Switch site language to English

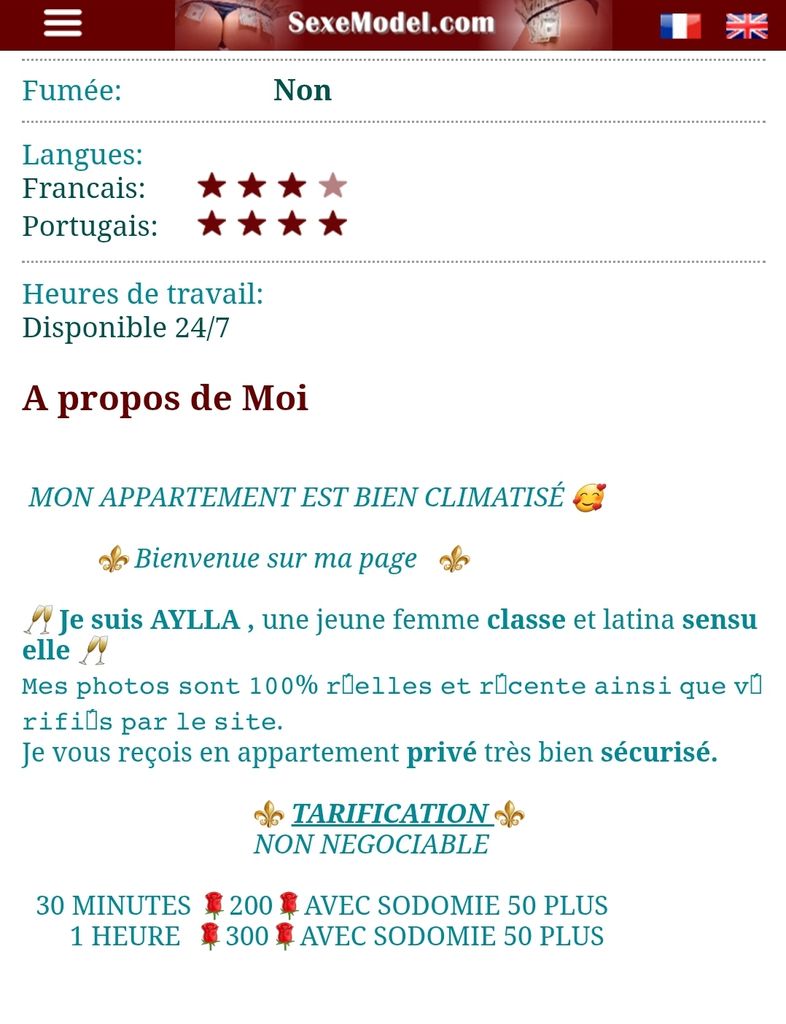746,26
